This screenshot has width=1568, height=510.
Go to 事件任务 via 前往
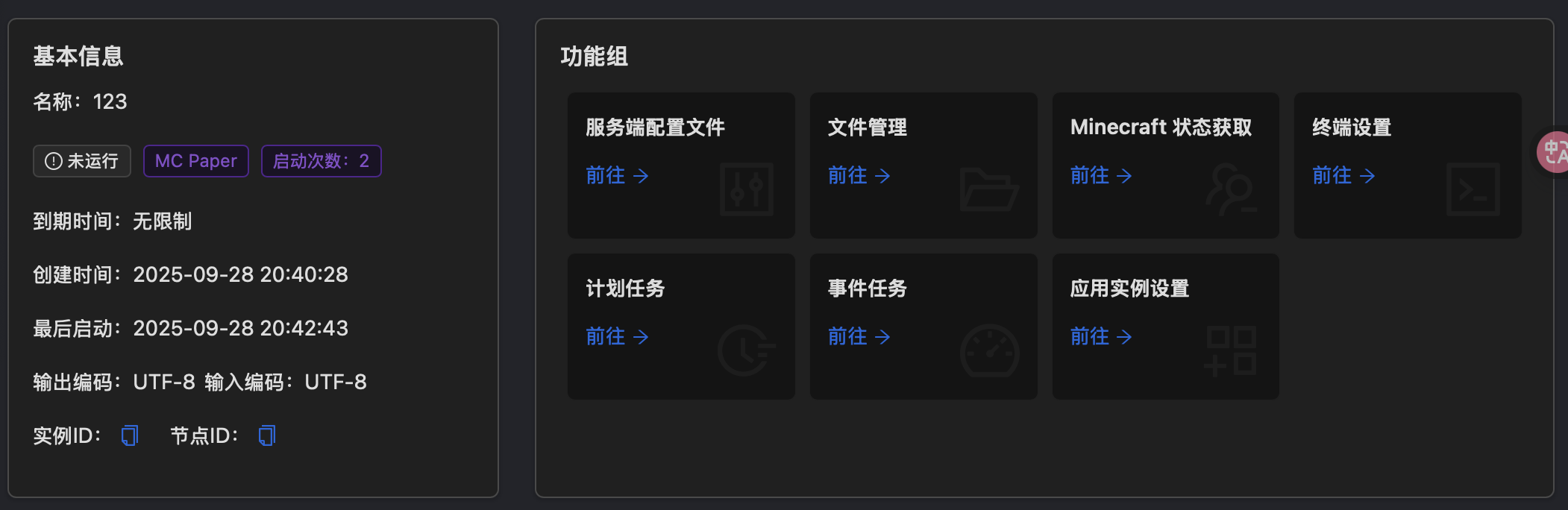pos(859,337)
